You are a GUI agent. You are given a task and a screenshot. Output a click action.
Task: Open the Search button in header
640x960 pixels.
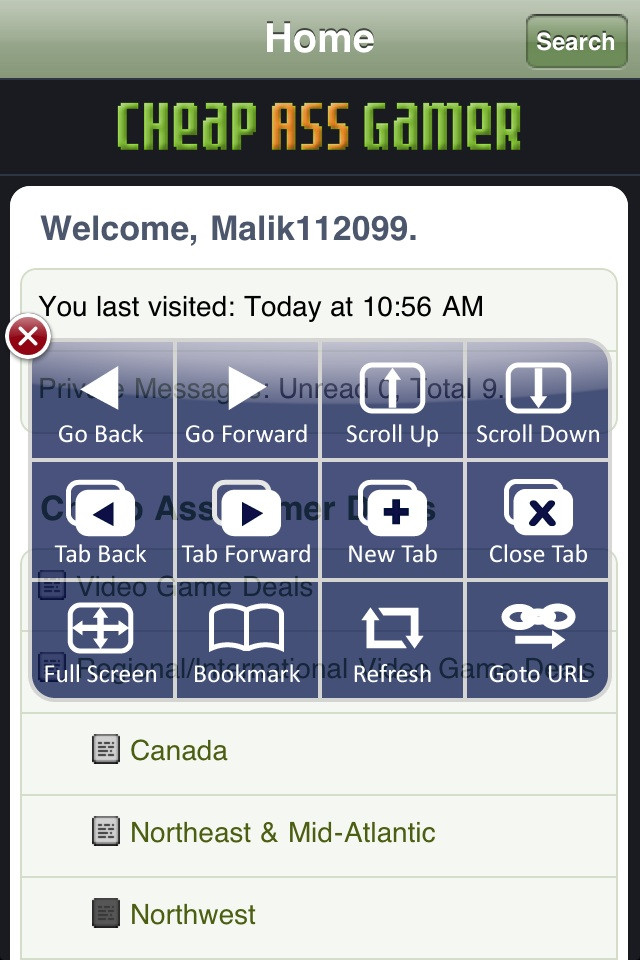(x=575, y=42)
